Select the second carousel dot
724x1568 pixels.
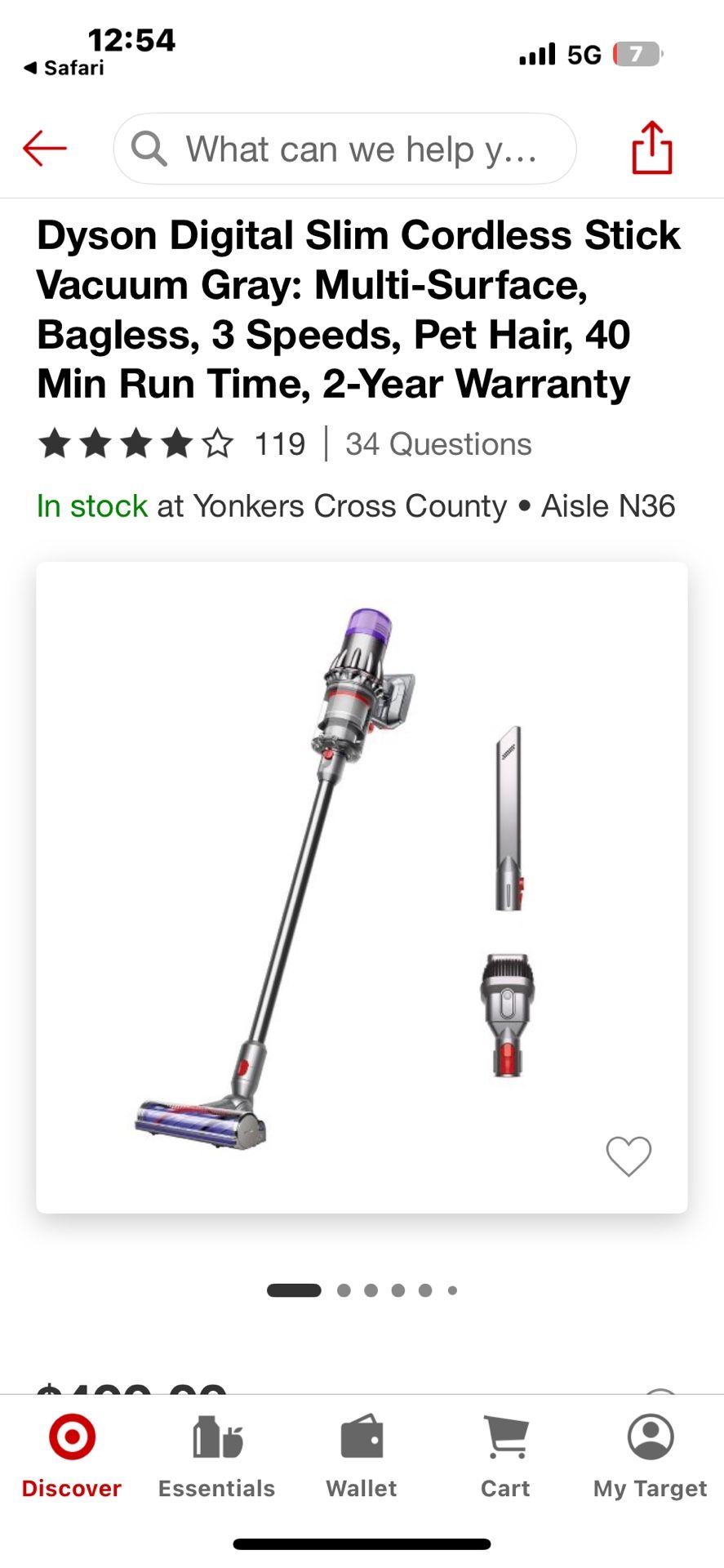[344, 1290]
